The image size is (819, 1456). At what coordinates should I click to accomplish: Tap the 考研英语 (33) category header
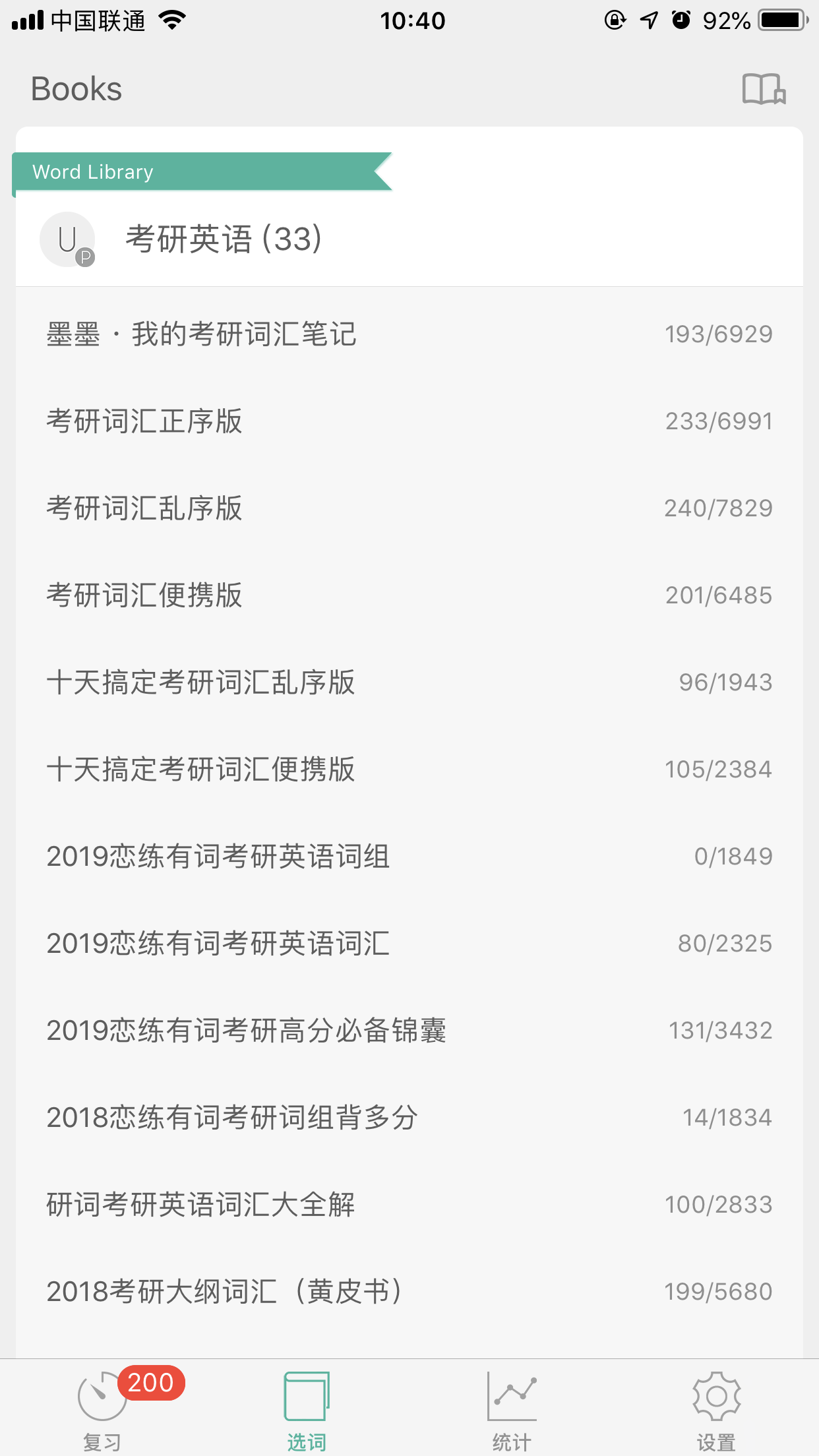coord(409,239)
